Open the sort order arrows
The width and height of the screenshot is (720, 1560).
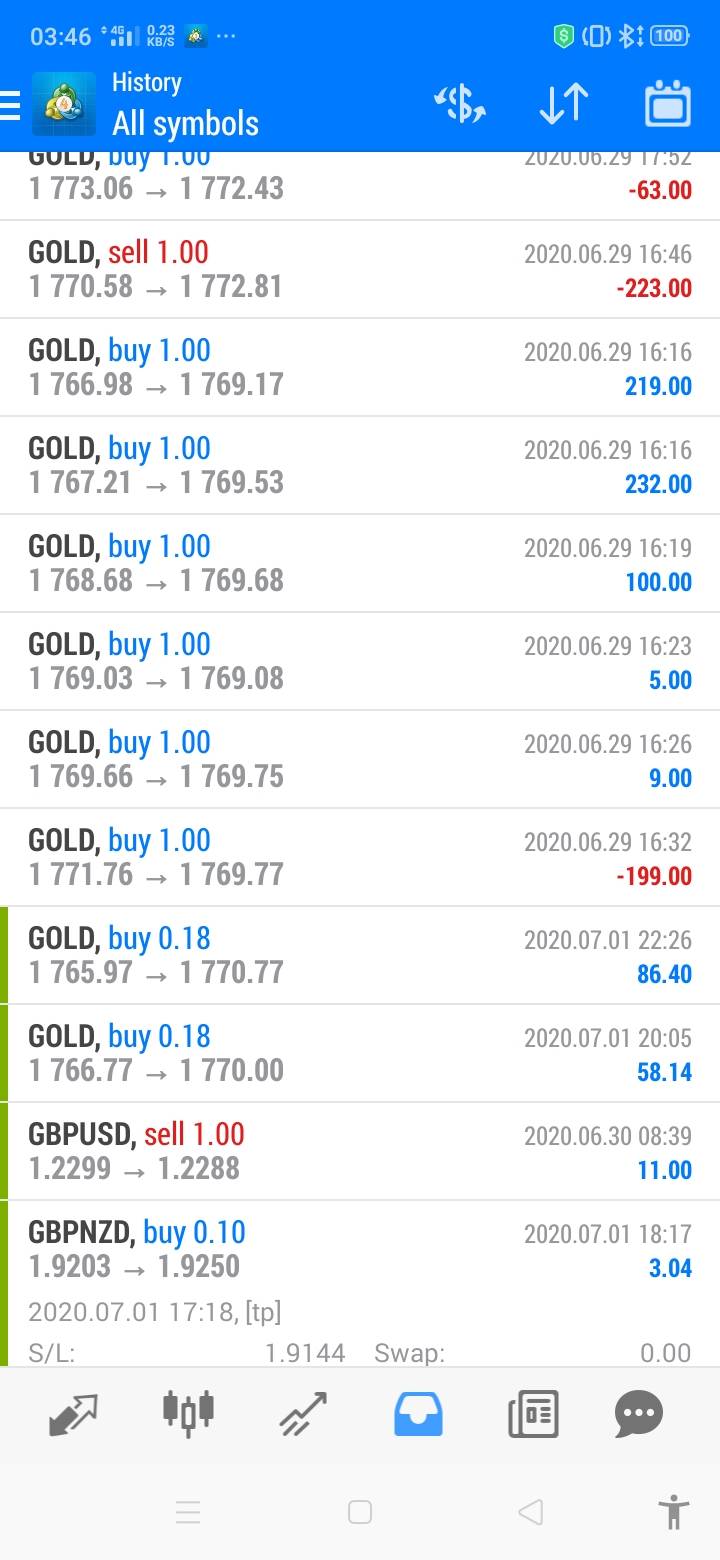[x=564, y=104]
